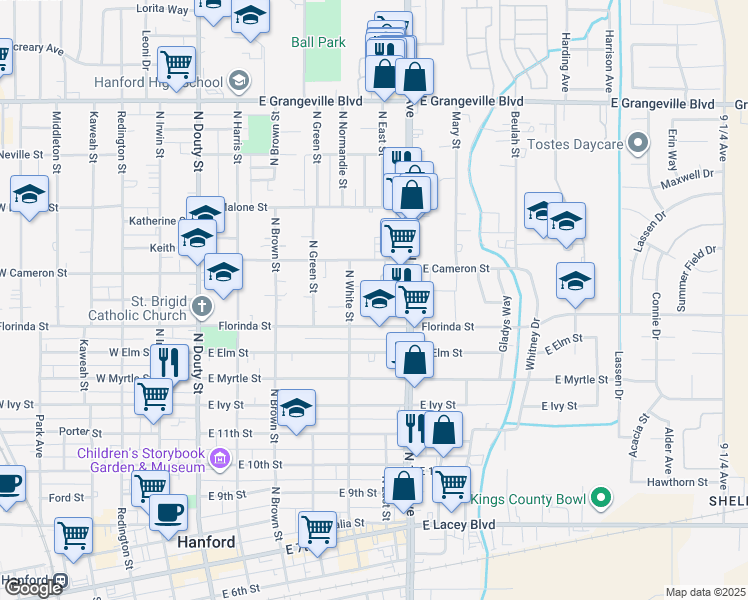
Task: Select the Kings County Bowl pin
Action: click(600, 496)
